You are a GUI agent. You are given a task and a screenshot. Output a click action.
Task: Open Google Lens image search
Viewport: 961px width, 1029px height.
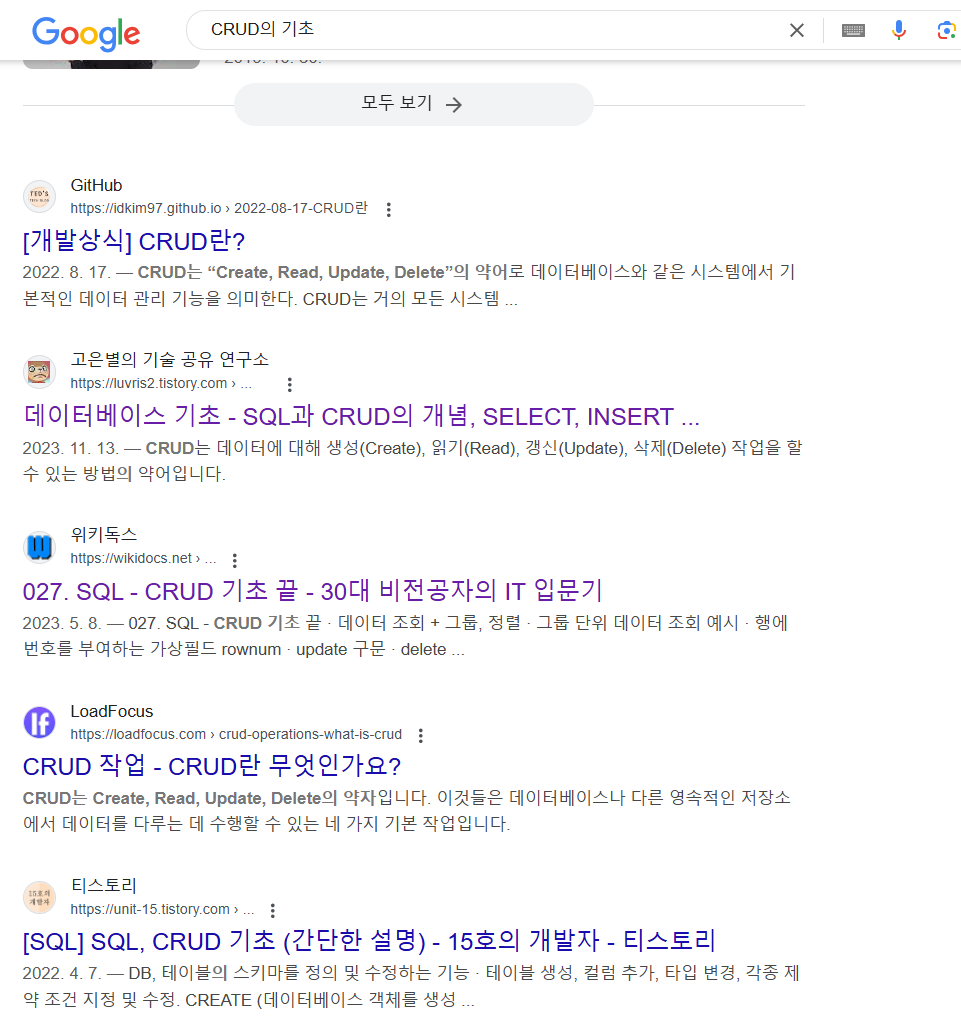(x=945, y=30)
